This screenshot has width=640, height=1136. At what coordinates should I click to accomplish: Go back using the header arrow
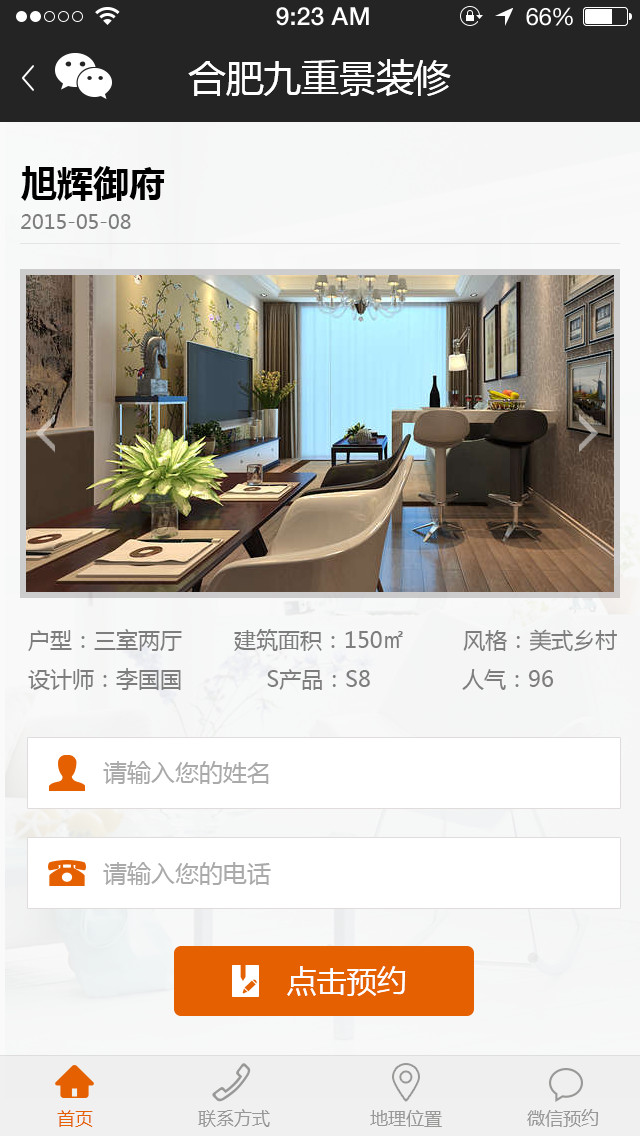click(x=28, y=78)
